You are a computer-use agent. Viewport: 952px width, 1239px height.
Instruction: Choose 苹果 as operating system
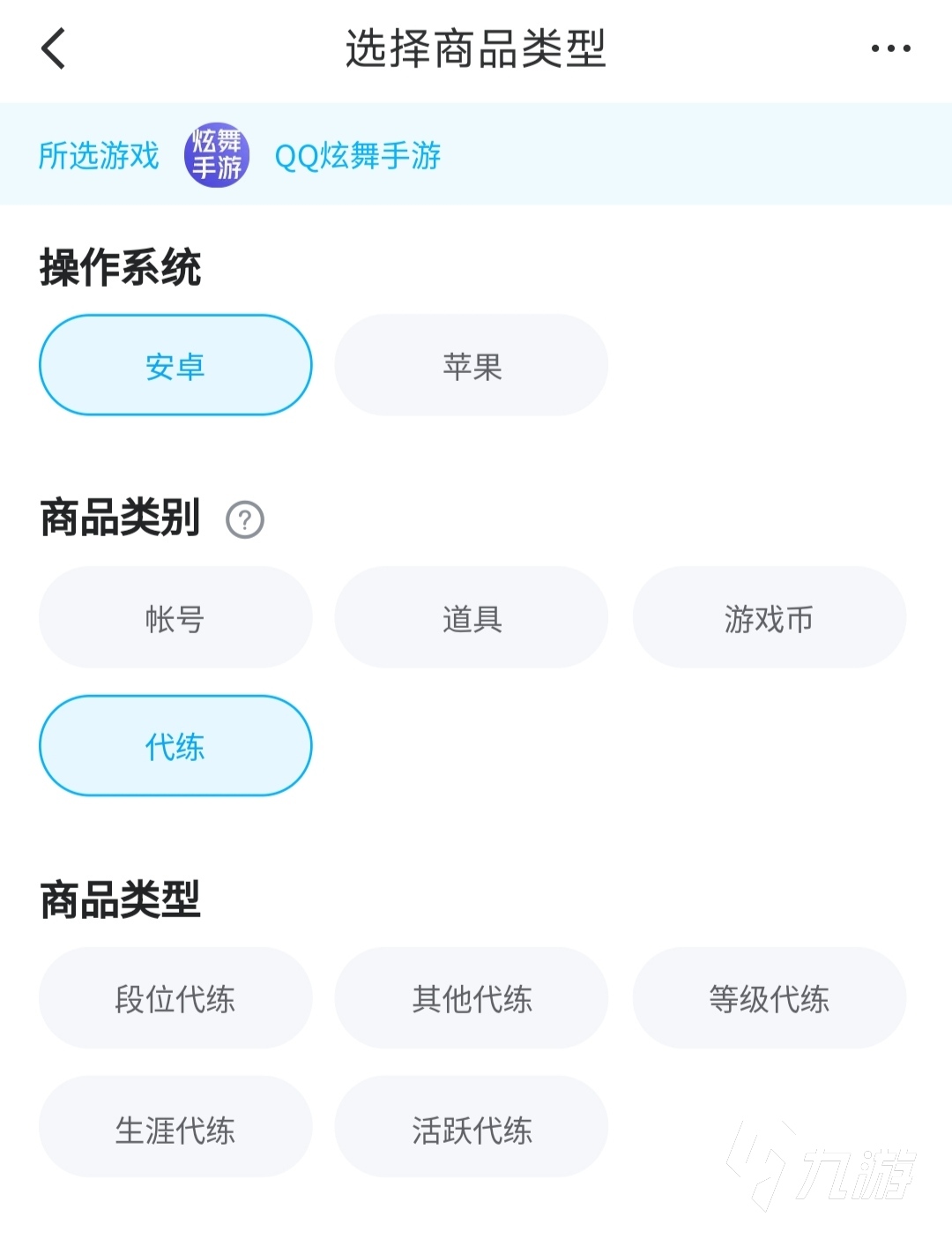coord(472,365)
